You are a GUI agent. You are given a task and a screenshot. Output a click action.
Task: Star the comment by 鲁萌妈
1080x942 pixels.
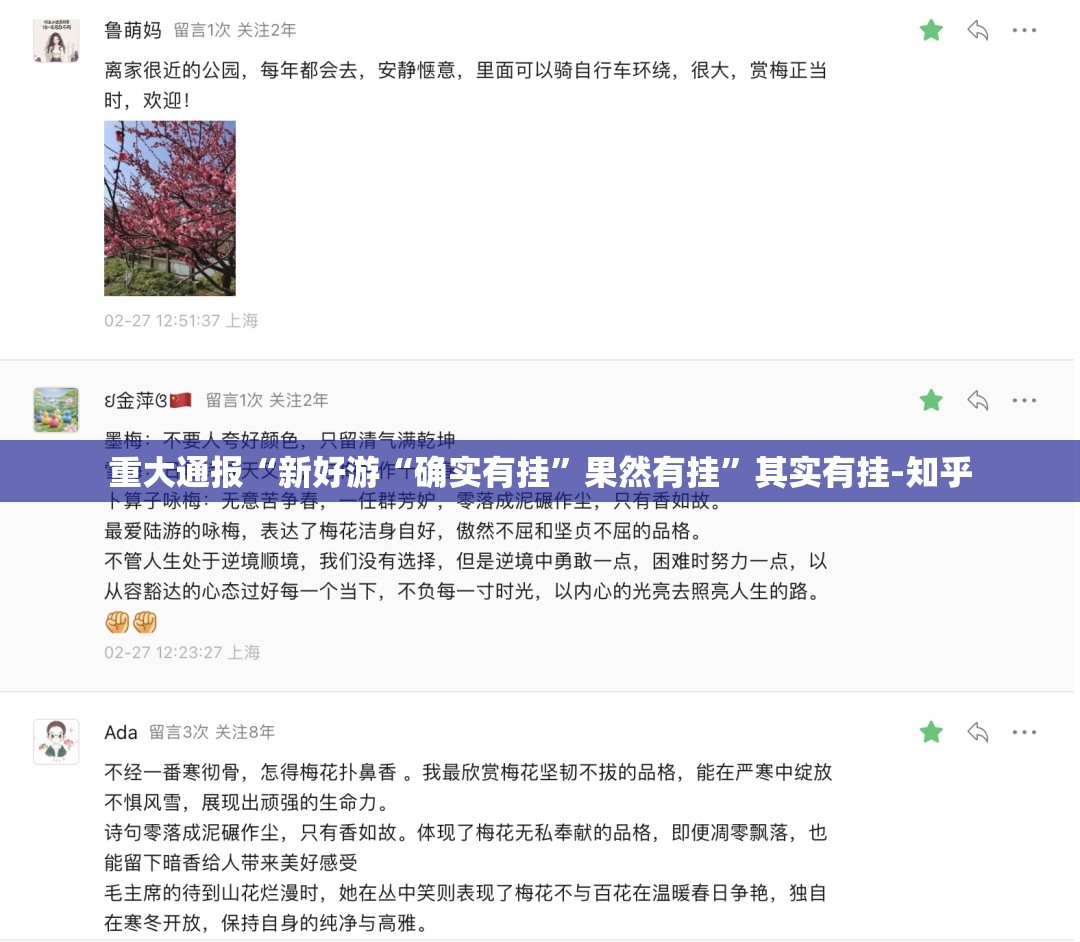point(931,30)
